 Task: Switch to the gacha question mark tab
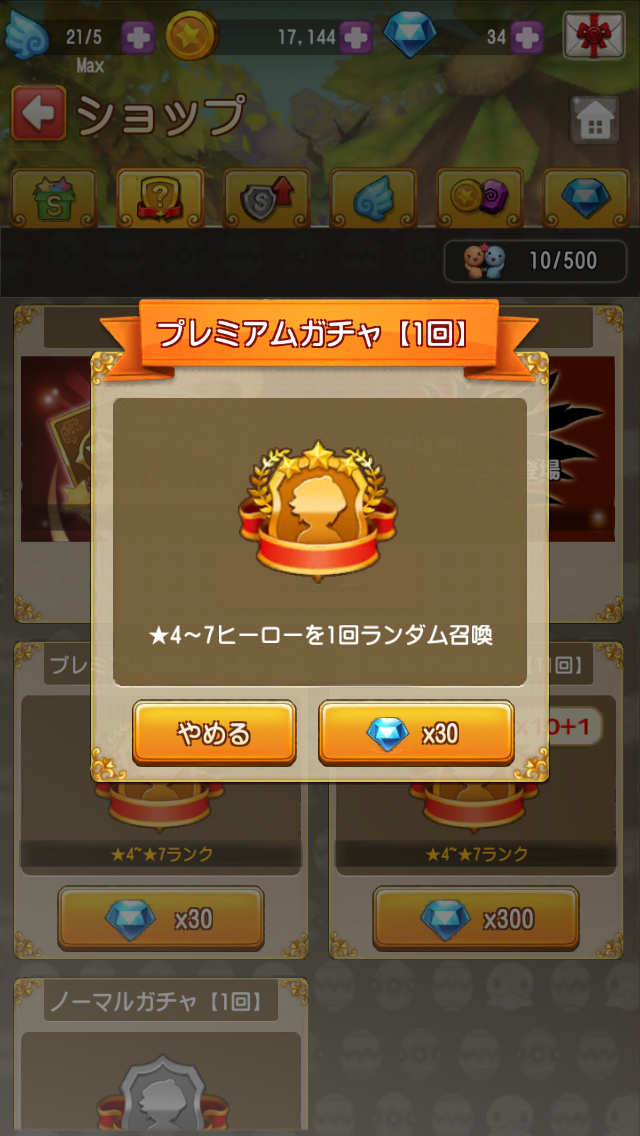point(160,198)
